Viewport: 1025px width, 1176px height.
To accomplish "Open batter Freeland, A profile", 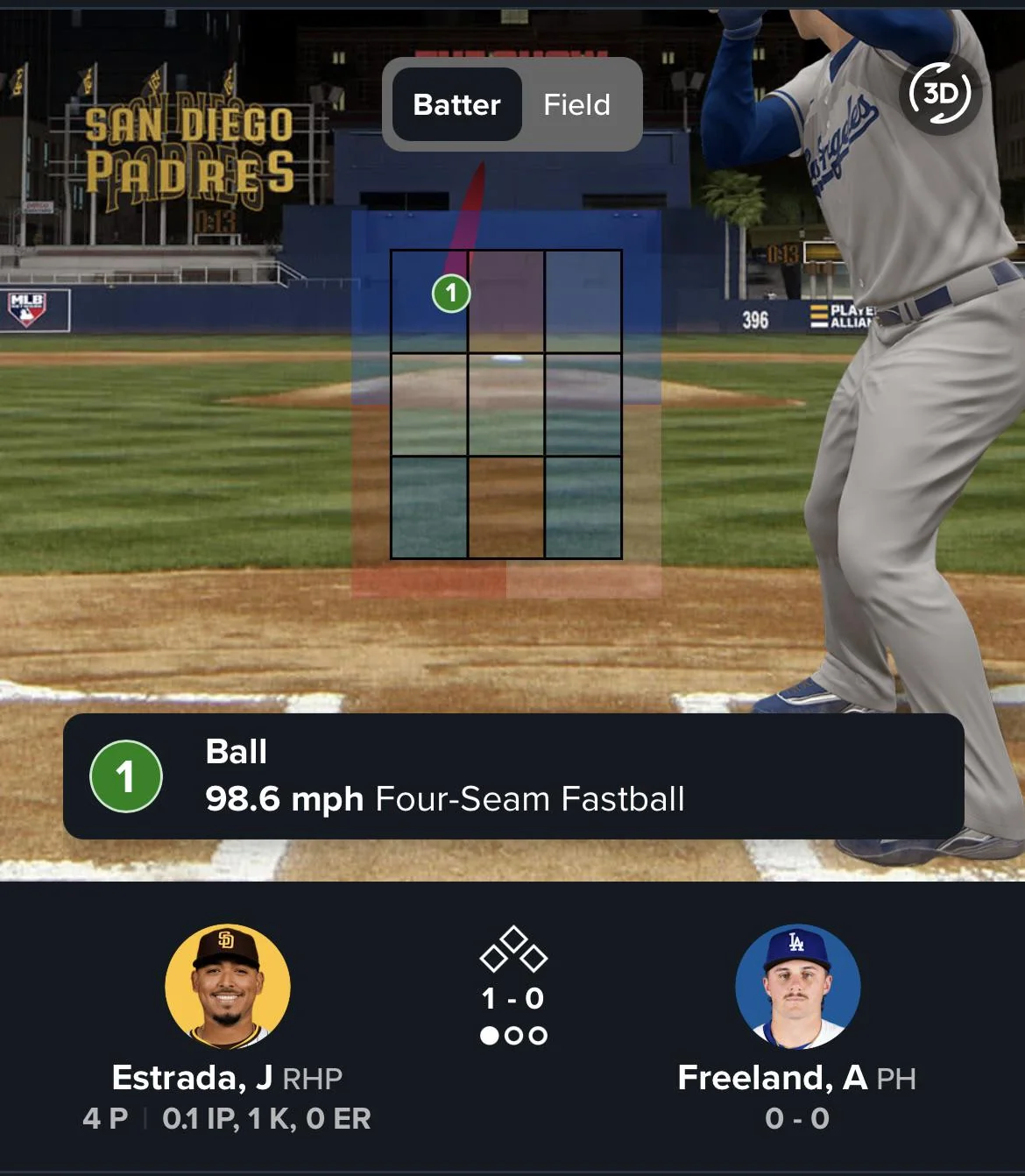I will 797,987.
